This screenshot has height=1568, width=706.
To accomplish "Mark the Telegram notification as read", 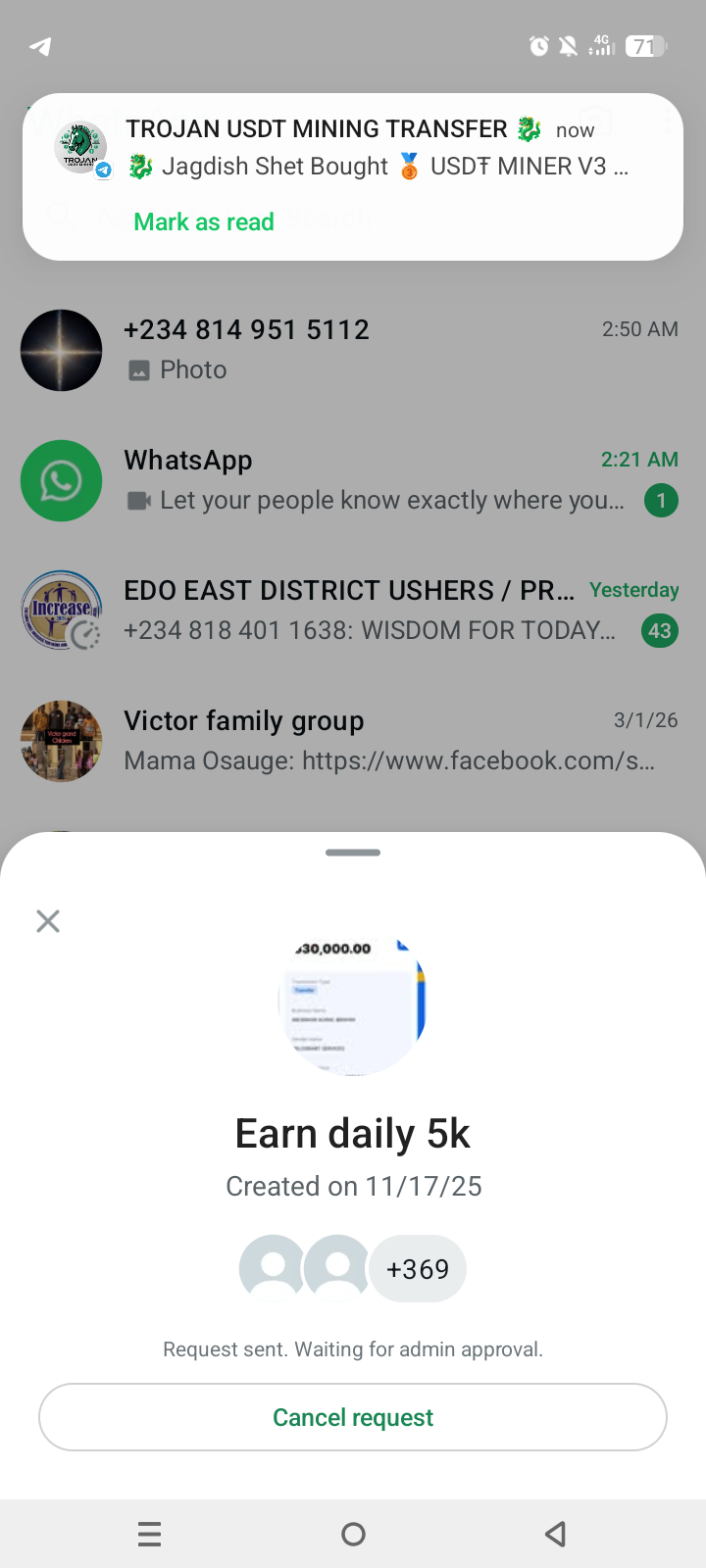I will click(204, 222).
